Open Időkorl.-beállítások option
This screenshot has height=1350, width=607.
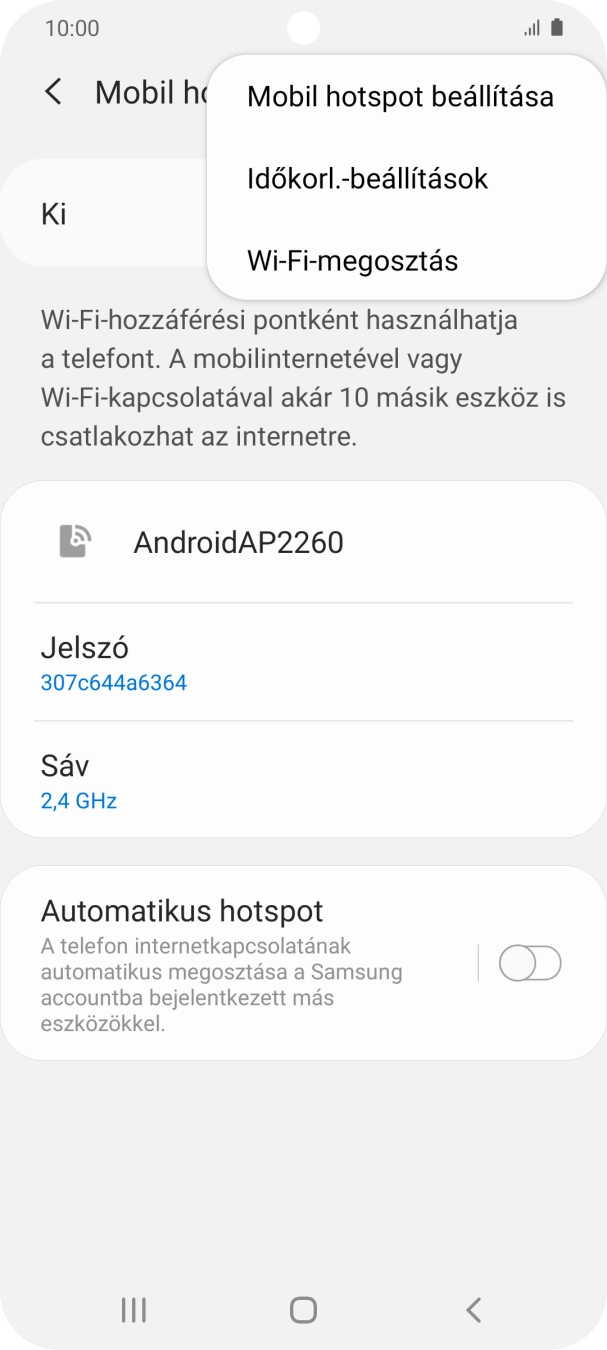[367, 179]
